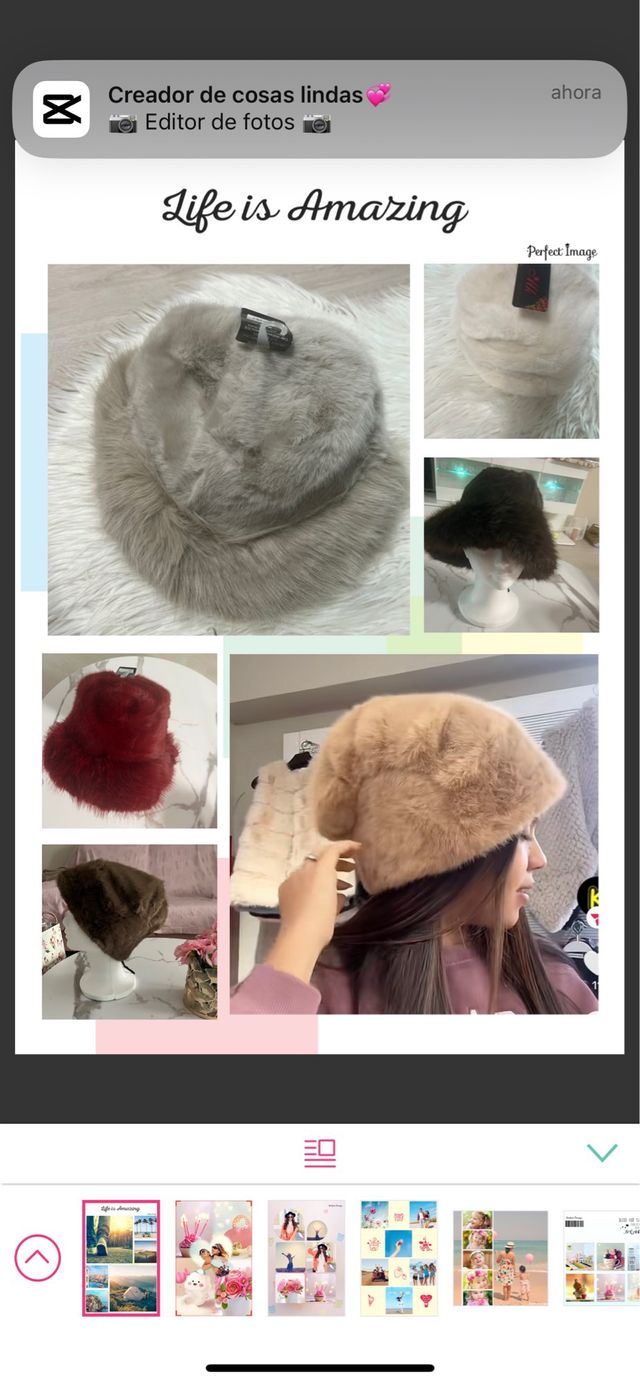Select the red fur hat photo cell
The image size is (640, 1384).
coord(129,741)
